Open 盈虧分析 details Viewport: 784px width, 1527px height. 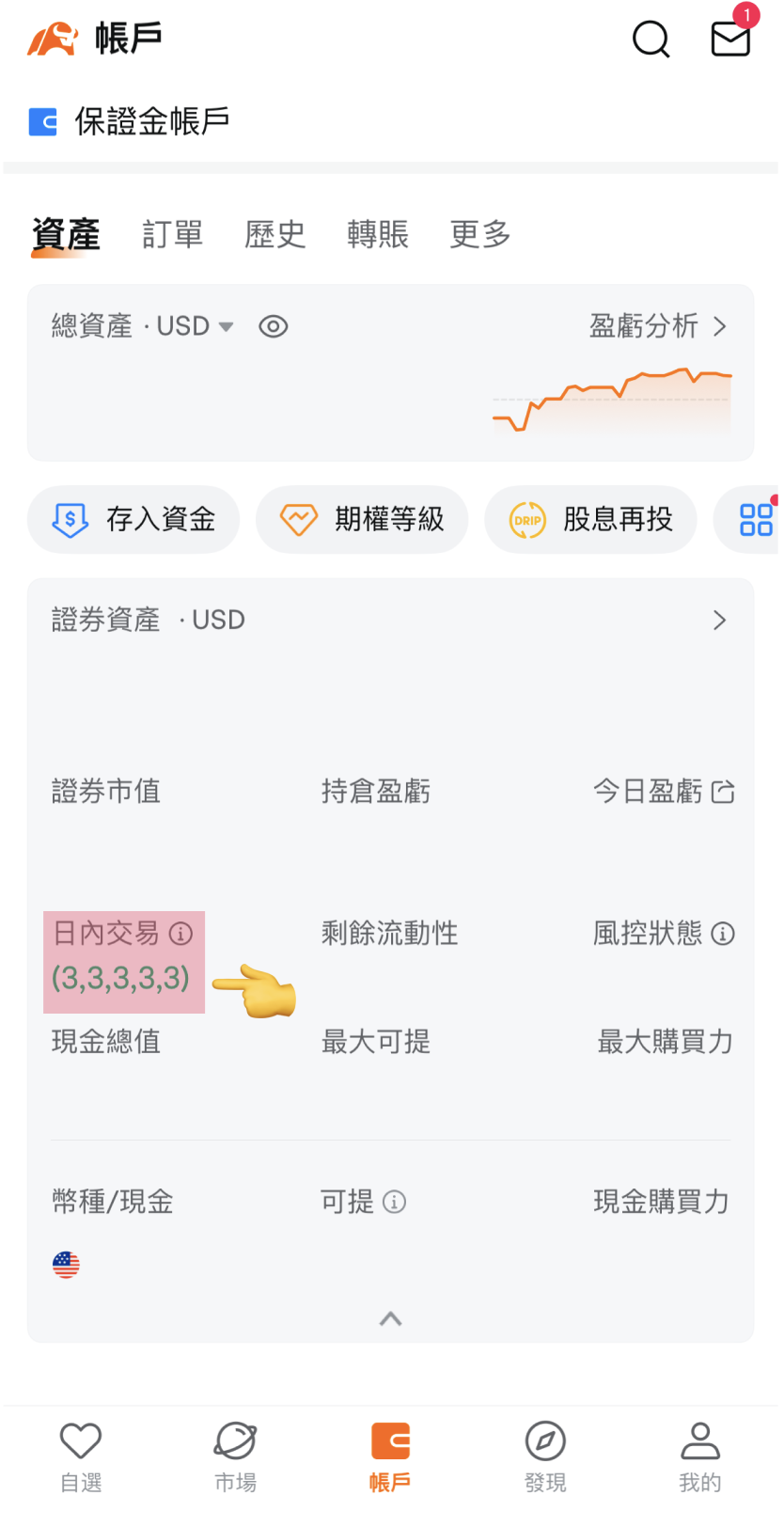pyautogui.click(x=658, y=326)
